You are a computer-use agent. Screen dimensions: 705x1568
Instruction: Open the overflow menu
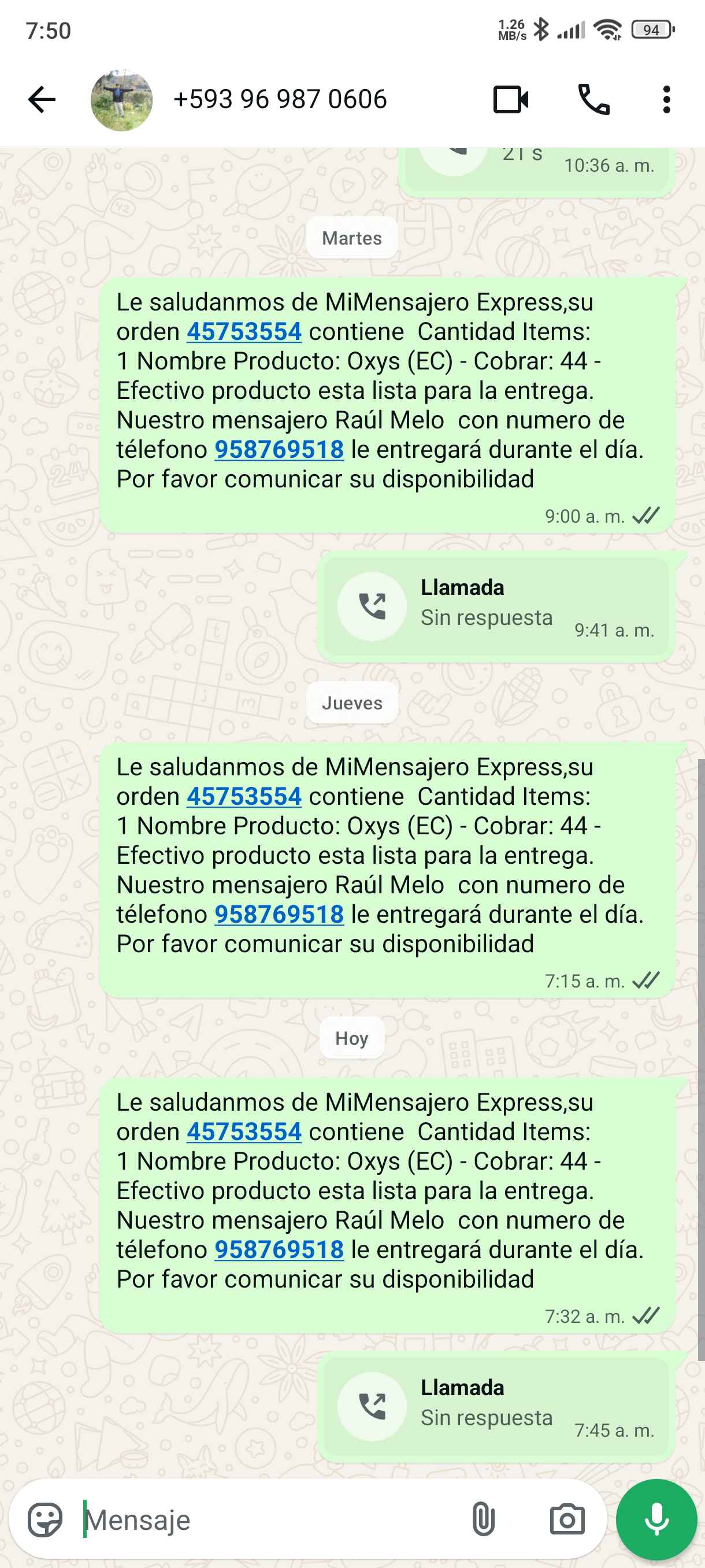[667, 100]
